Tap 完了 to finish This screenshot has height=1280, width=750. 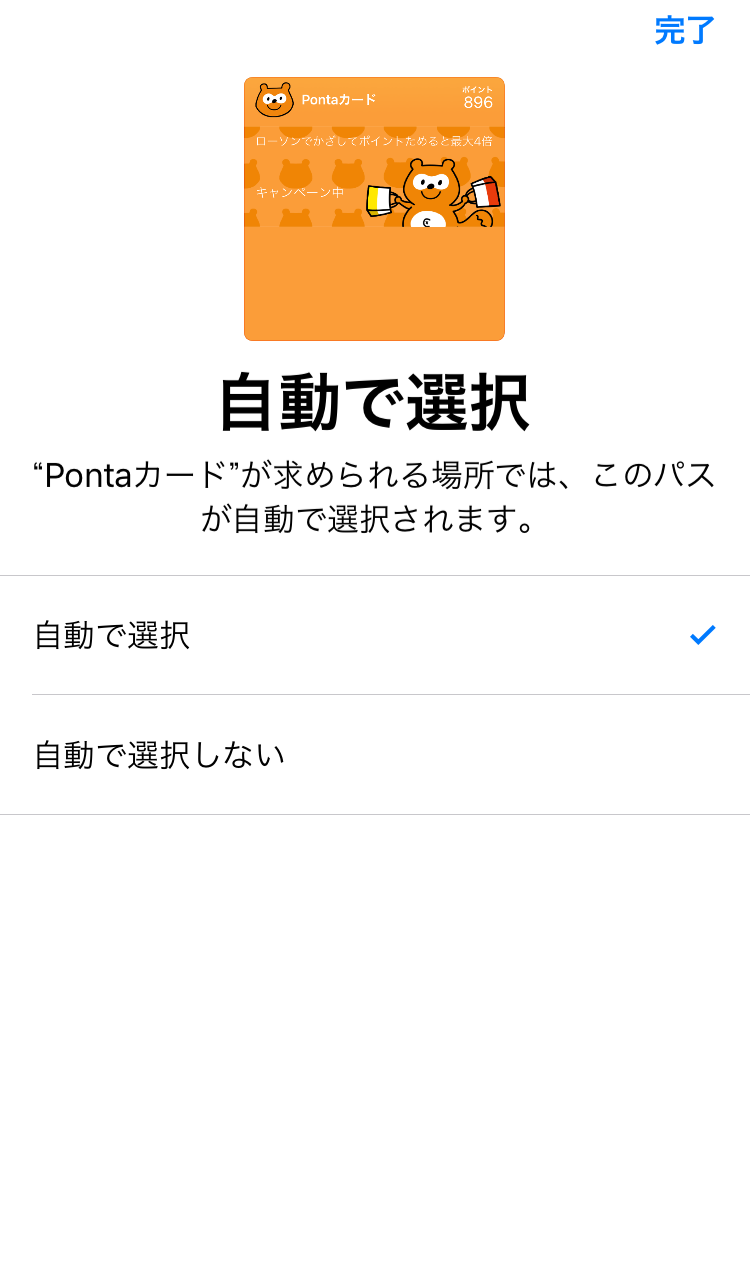tap(685, 31)
